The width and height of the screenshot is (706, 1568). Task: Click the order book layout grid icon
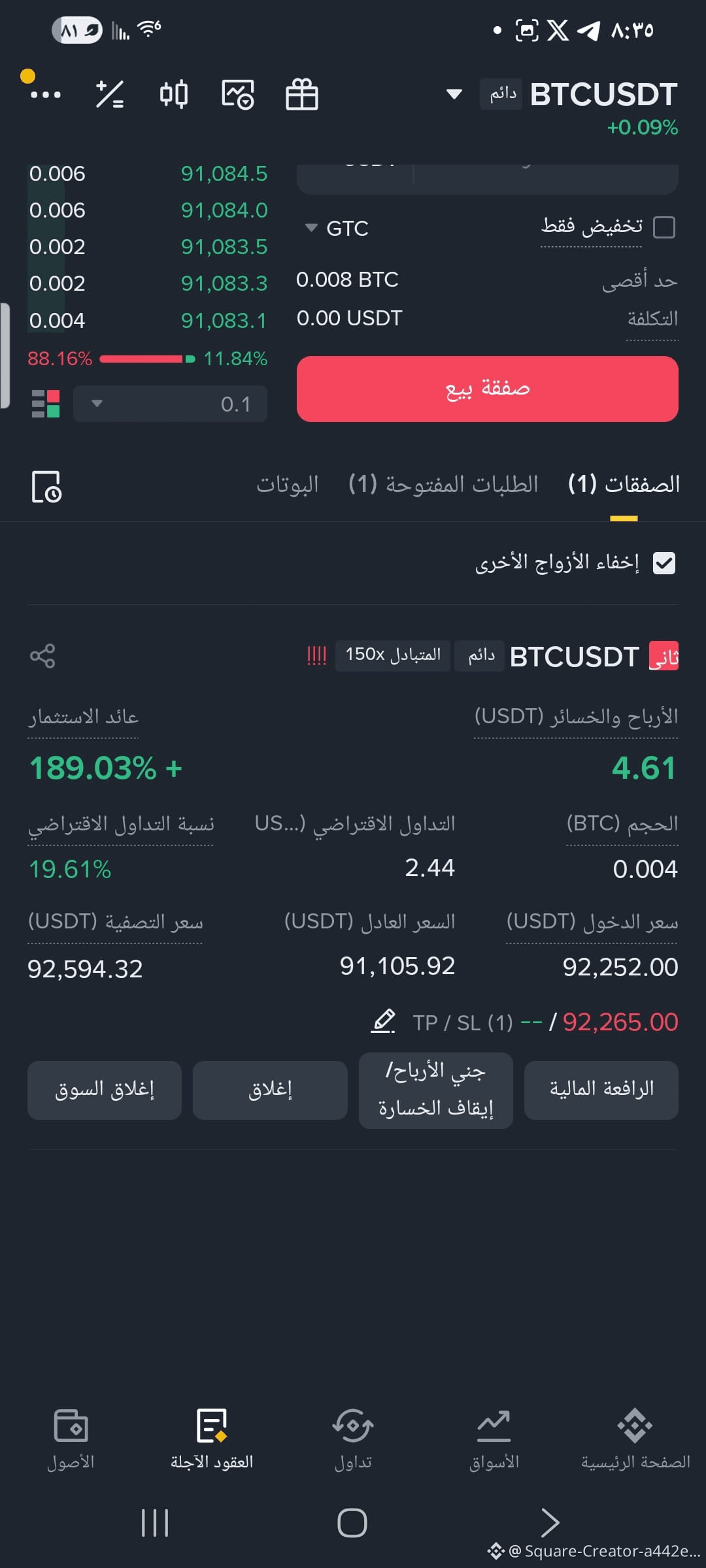[44, 403]
